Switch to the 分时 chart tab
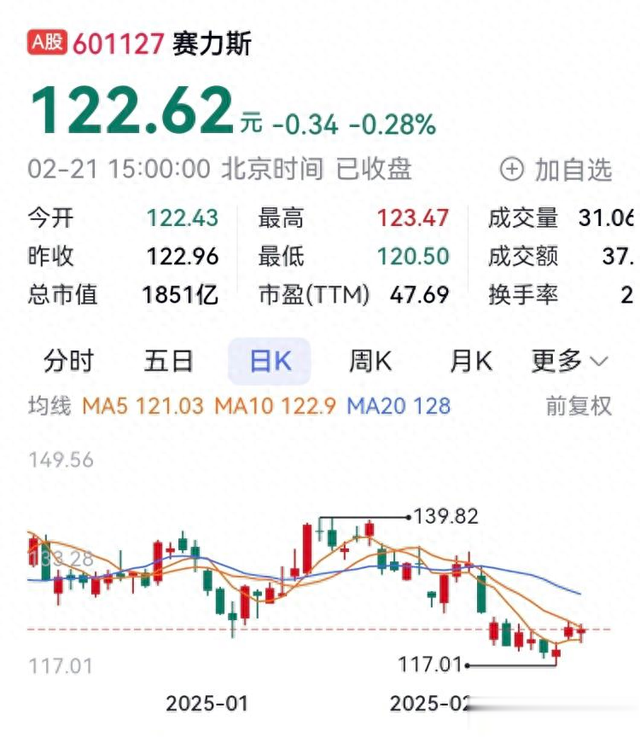The width and height of the screenshot is (640, 737). click(69, 361)
